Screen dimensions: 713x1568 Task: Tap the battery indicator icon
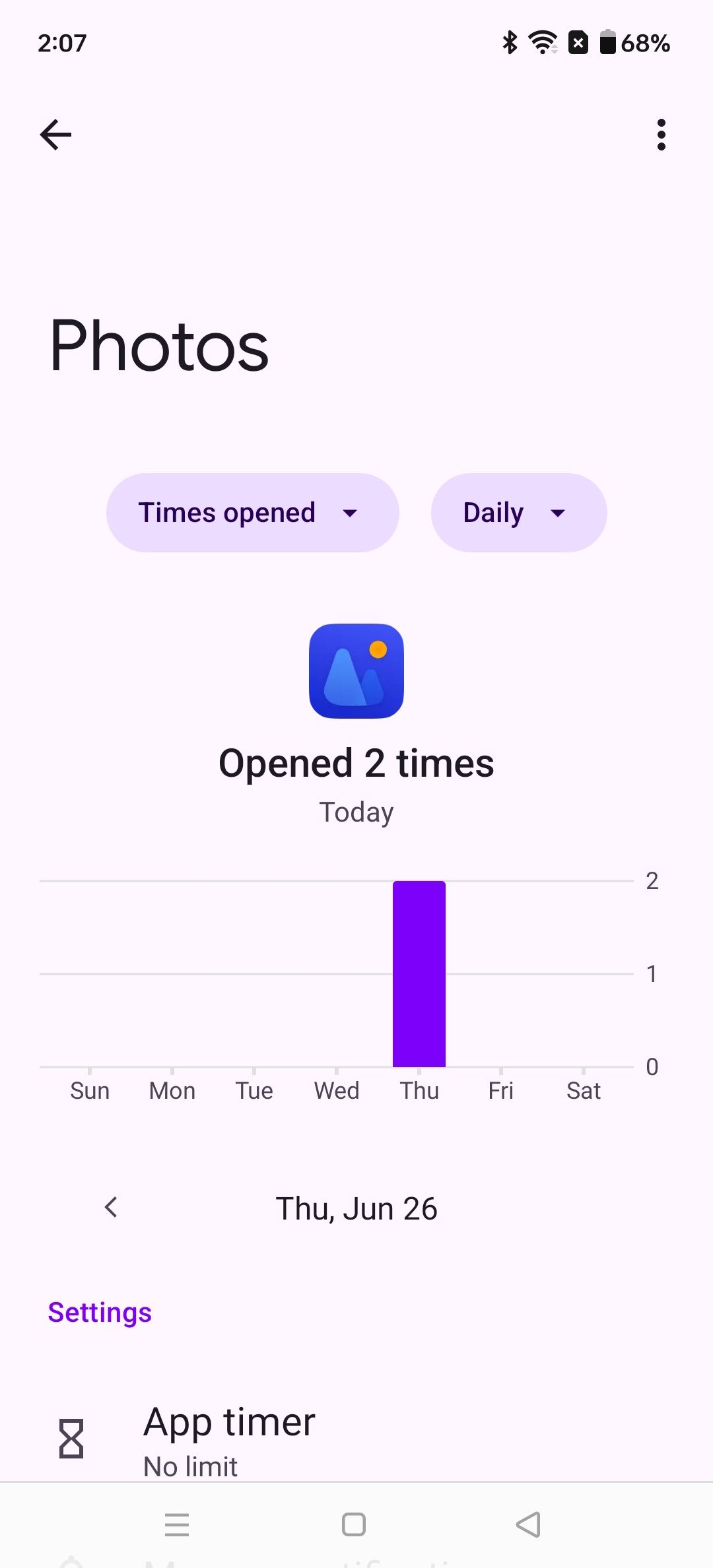coord(607,42)
